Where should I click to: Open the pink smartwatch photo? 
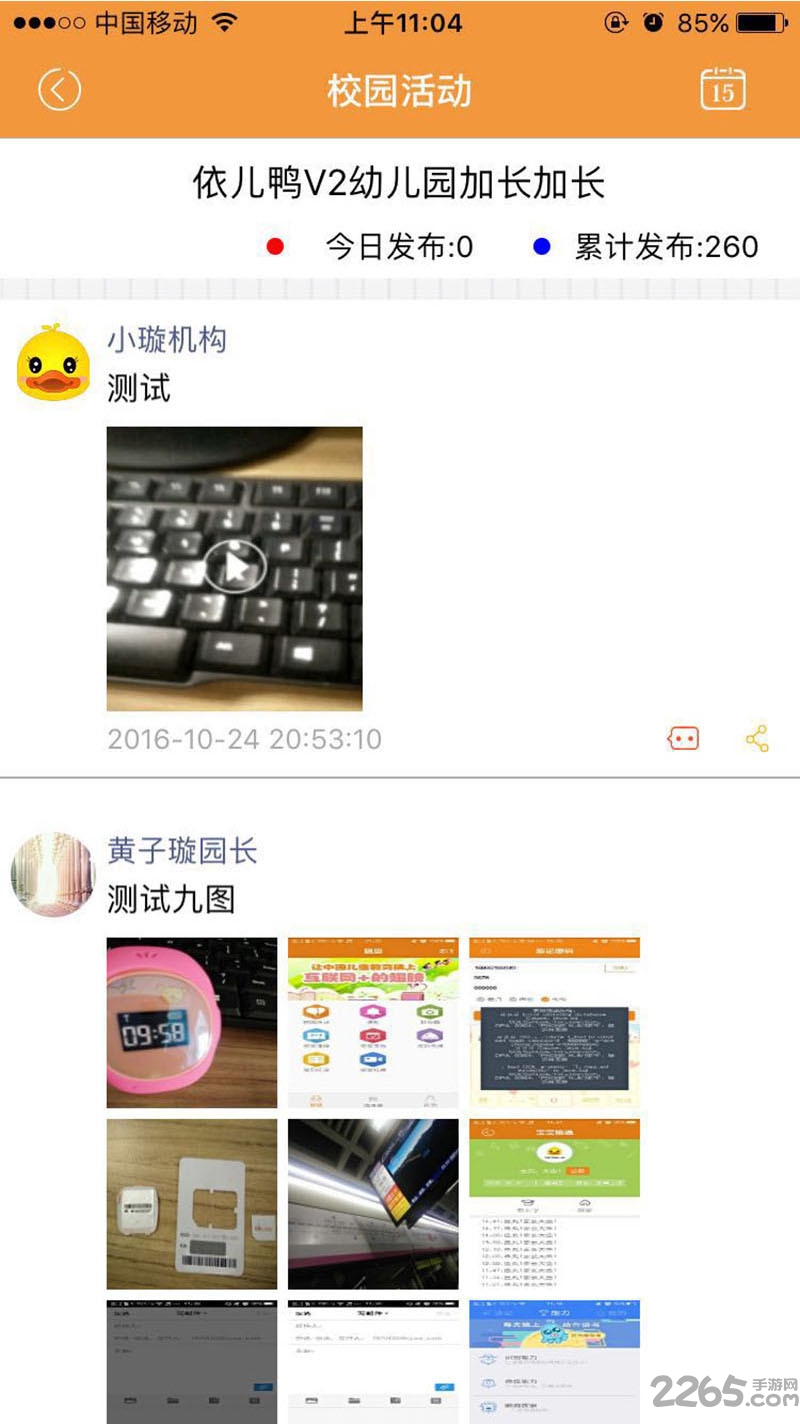pos(192,1022)
